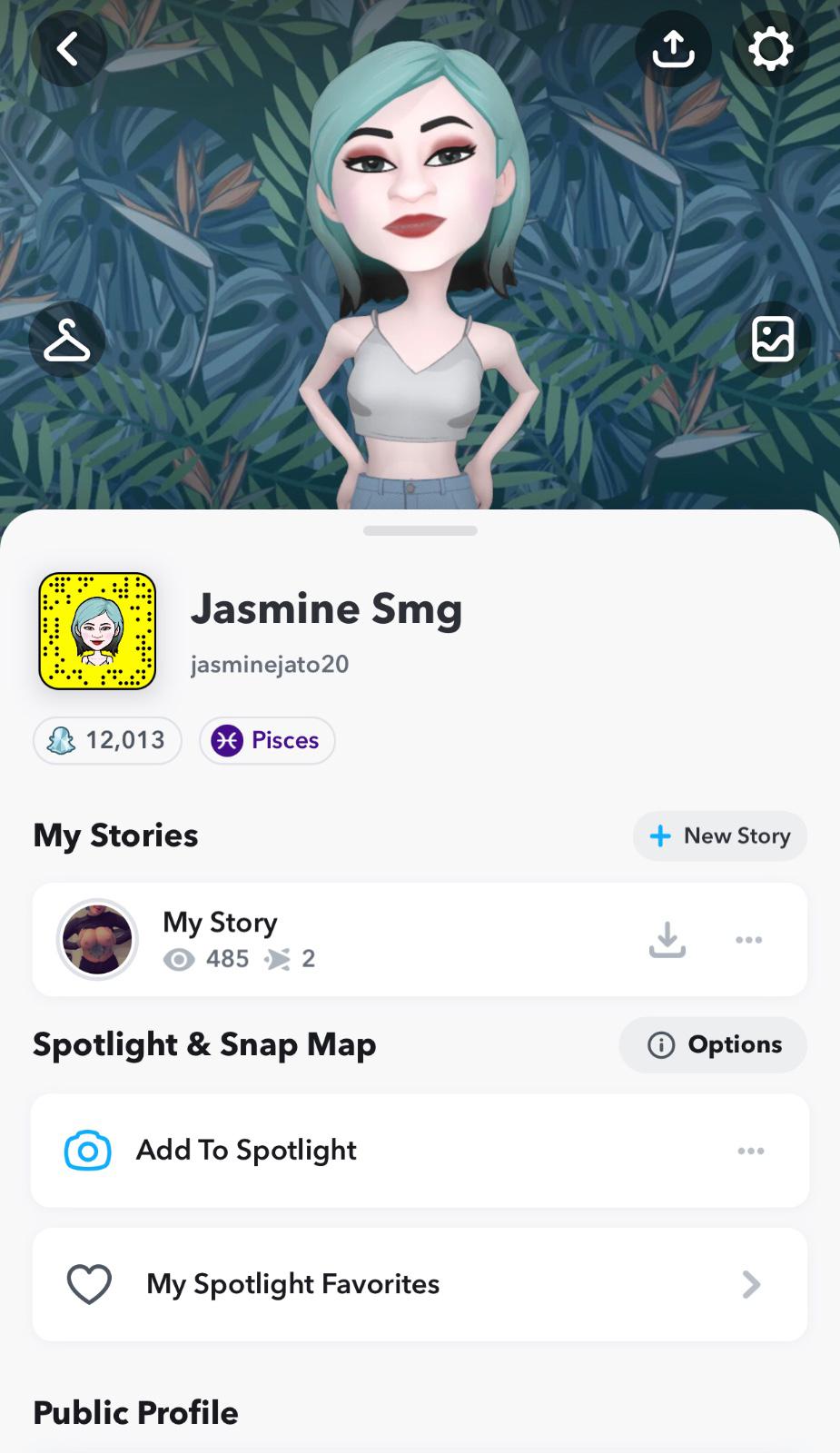Open the Pisces zodiac chip
The height and width of the screenshot is (1453, 840).
click(x=267, y=740)
